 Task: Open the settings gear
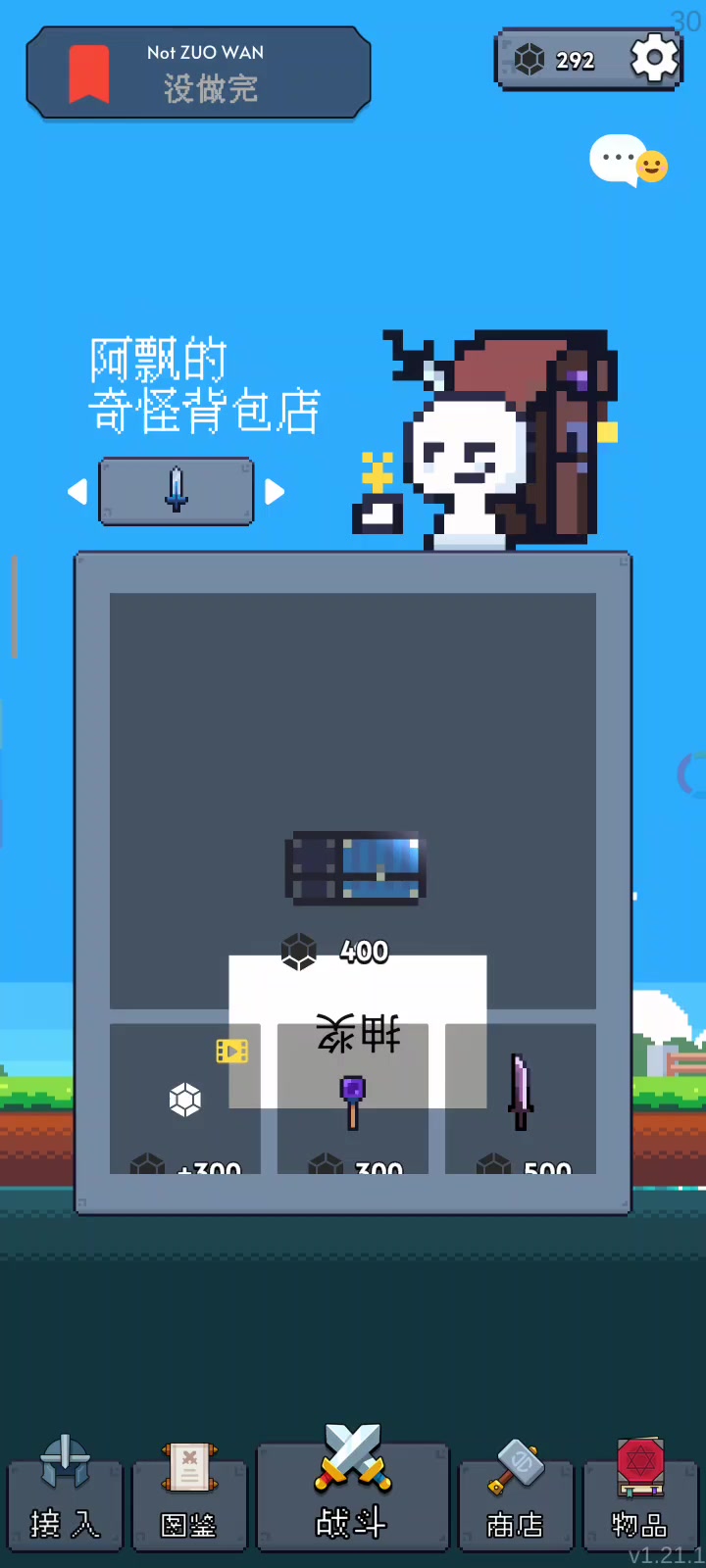(x=653, y=59)
